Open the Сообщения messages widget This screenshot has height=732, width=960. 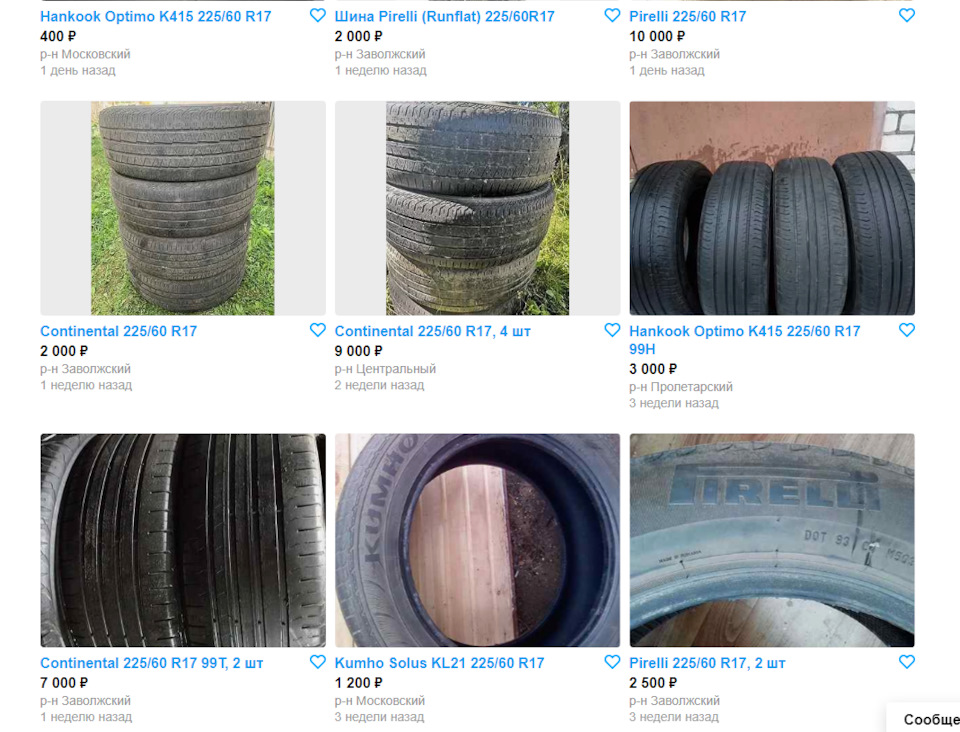(930, 719)
